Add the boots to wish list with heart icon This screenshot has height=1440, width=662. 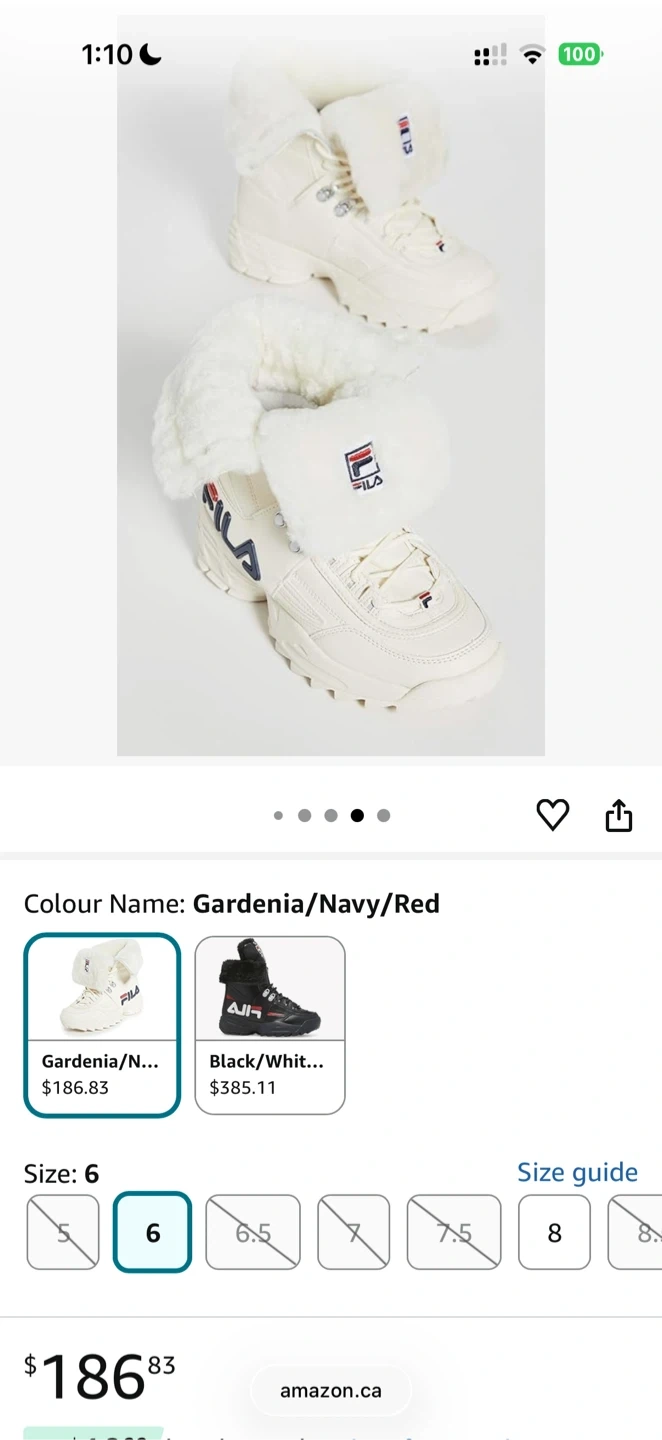click(x=552, y=815)
